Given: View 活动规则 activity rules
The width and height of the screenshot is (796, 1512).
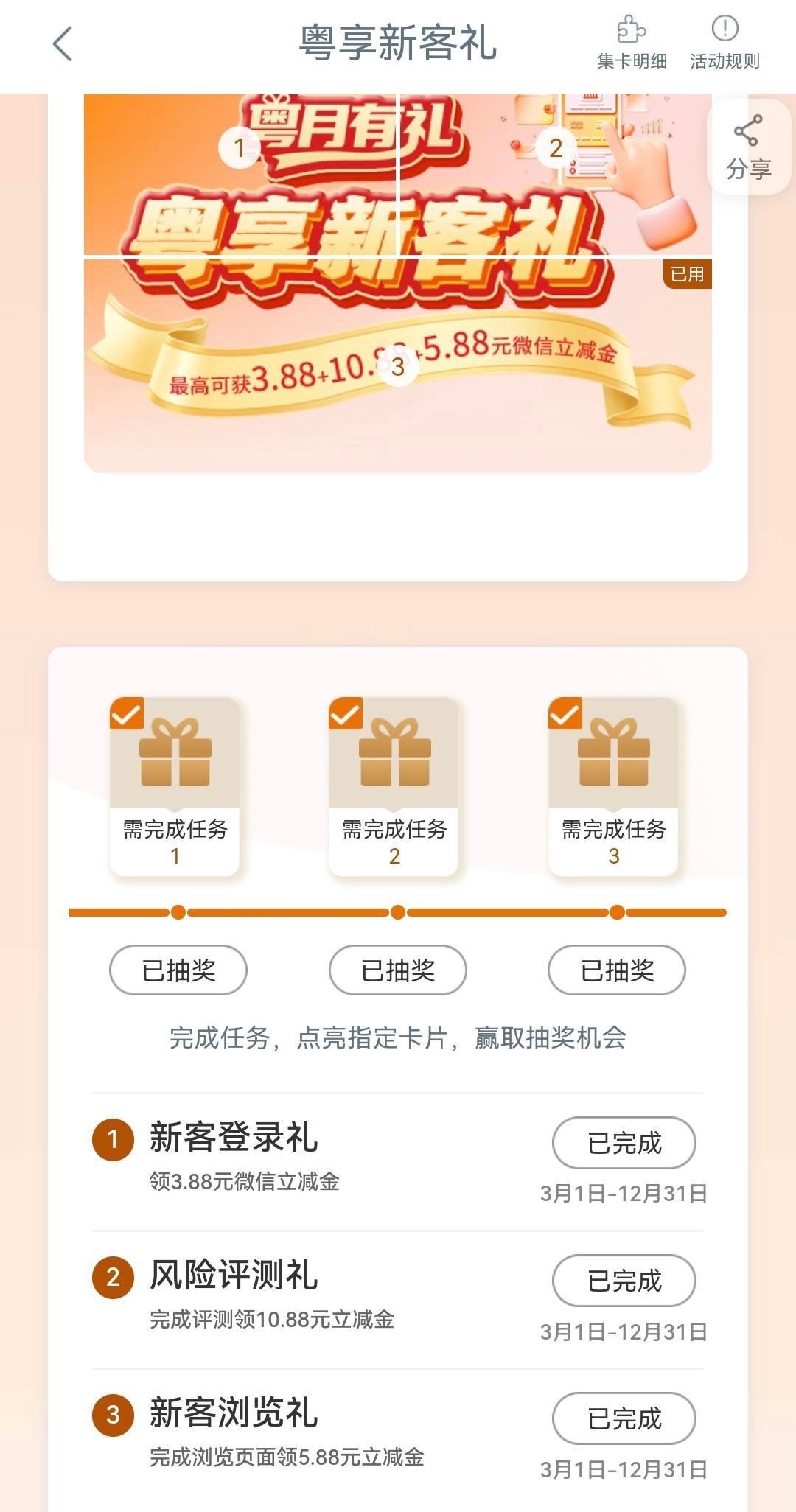Looking at the screenshot, I should (725, 44).
